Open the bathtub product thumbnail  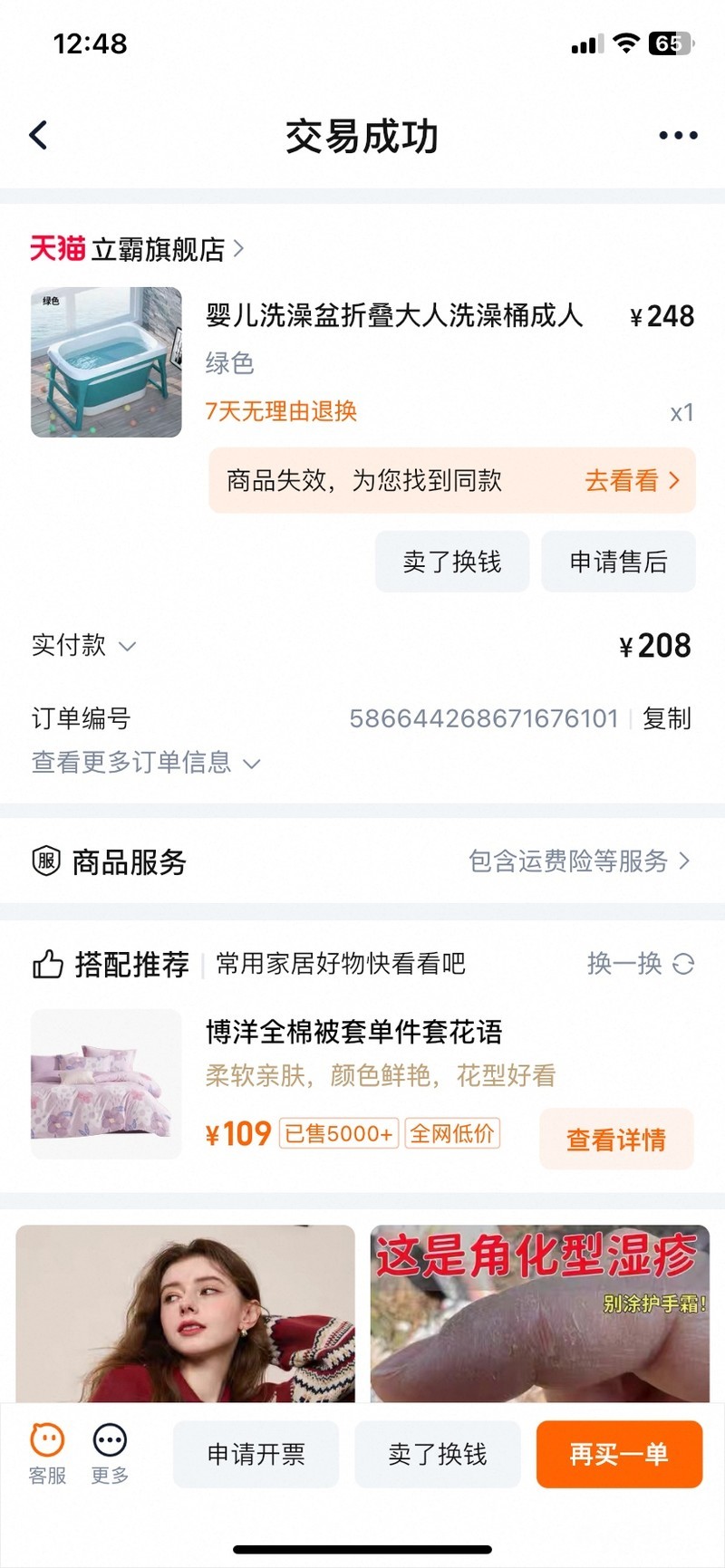[x=106, y=362]
